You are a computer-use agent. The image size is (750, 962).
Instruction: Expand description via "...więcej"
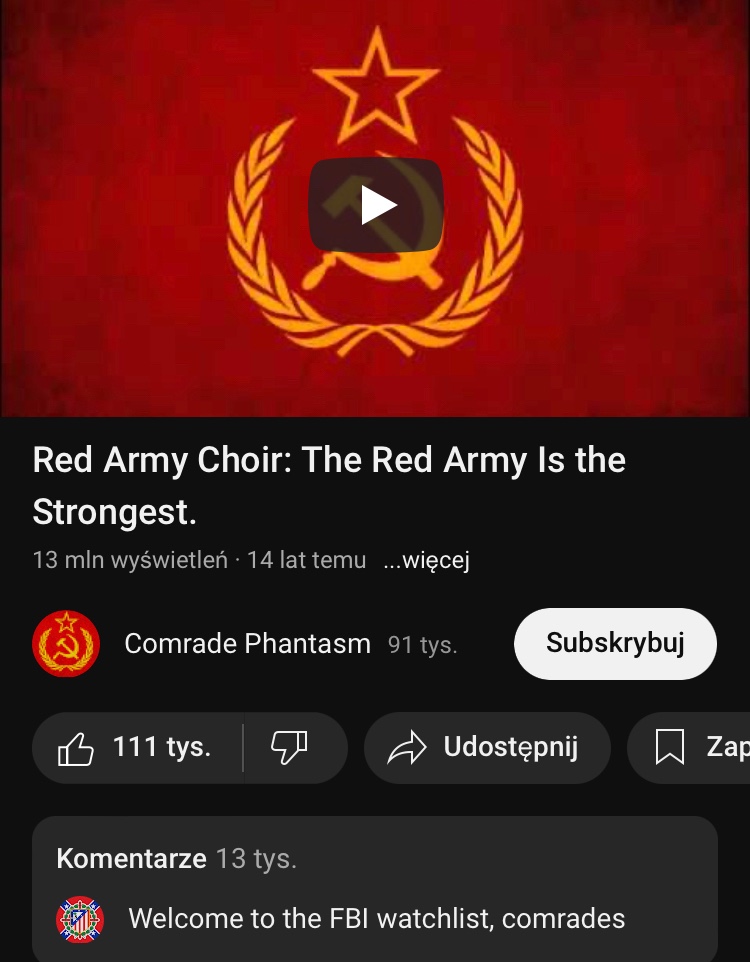coord(426,560)
